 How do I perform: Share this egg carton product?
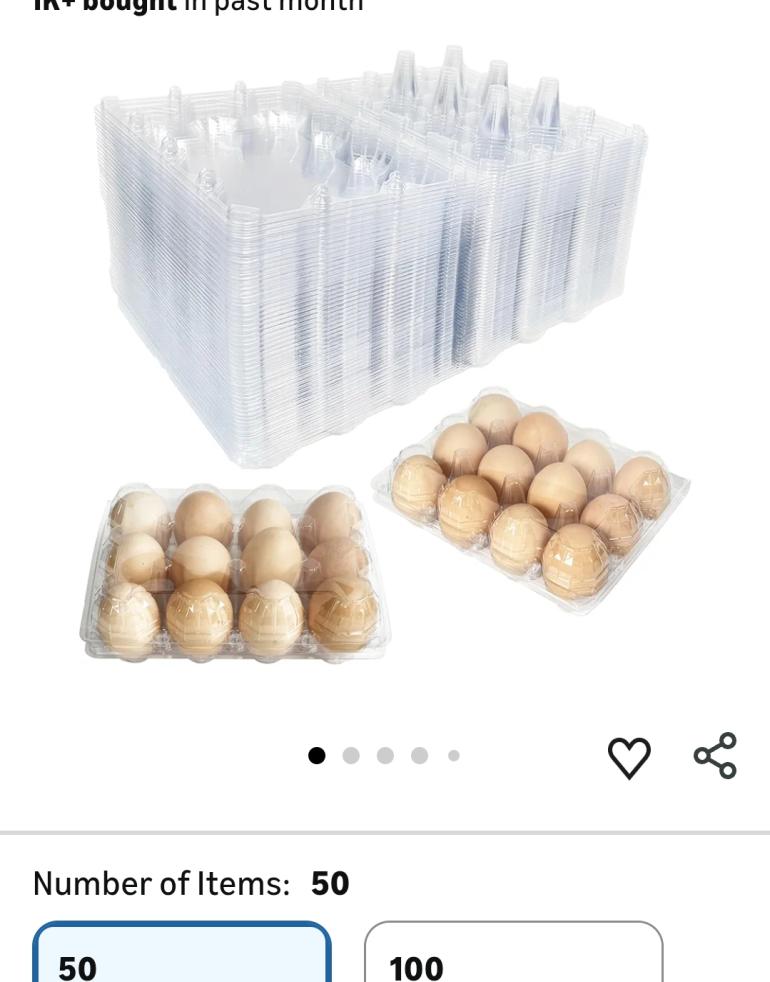(715, 755)
